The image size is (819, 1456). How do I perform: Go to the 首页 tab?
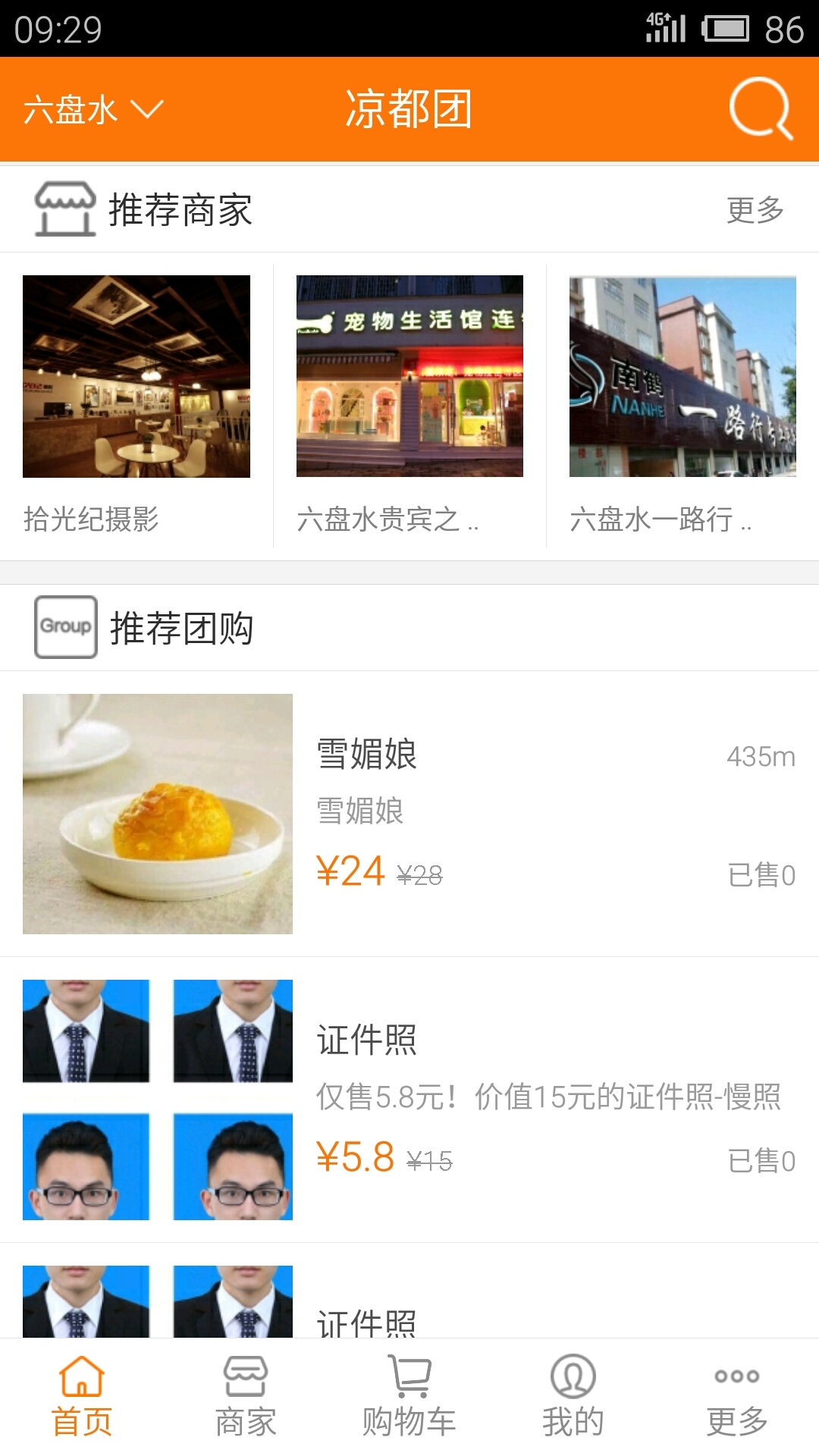82,1397
